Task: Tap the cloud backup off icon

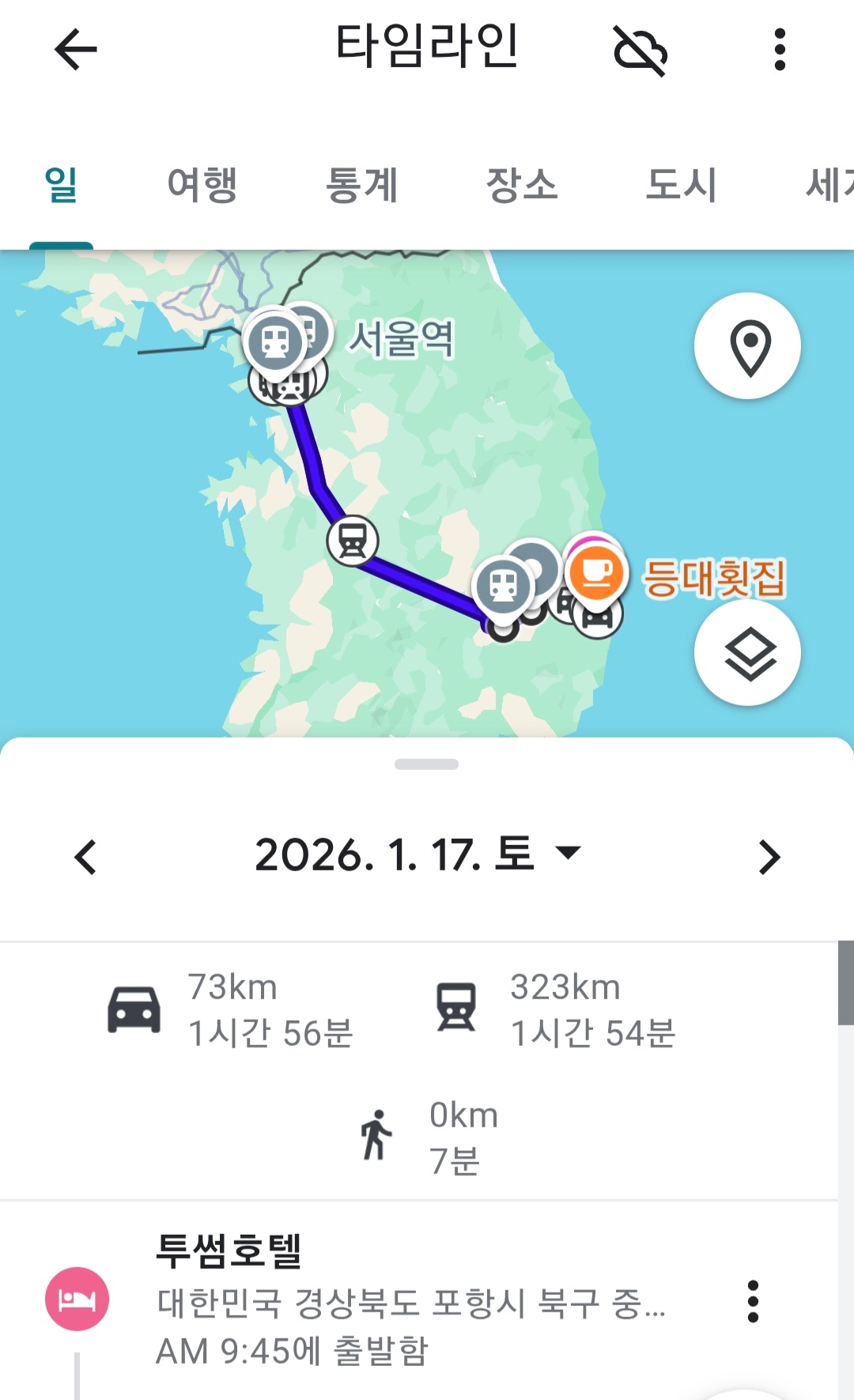Action: click(640, 50)
